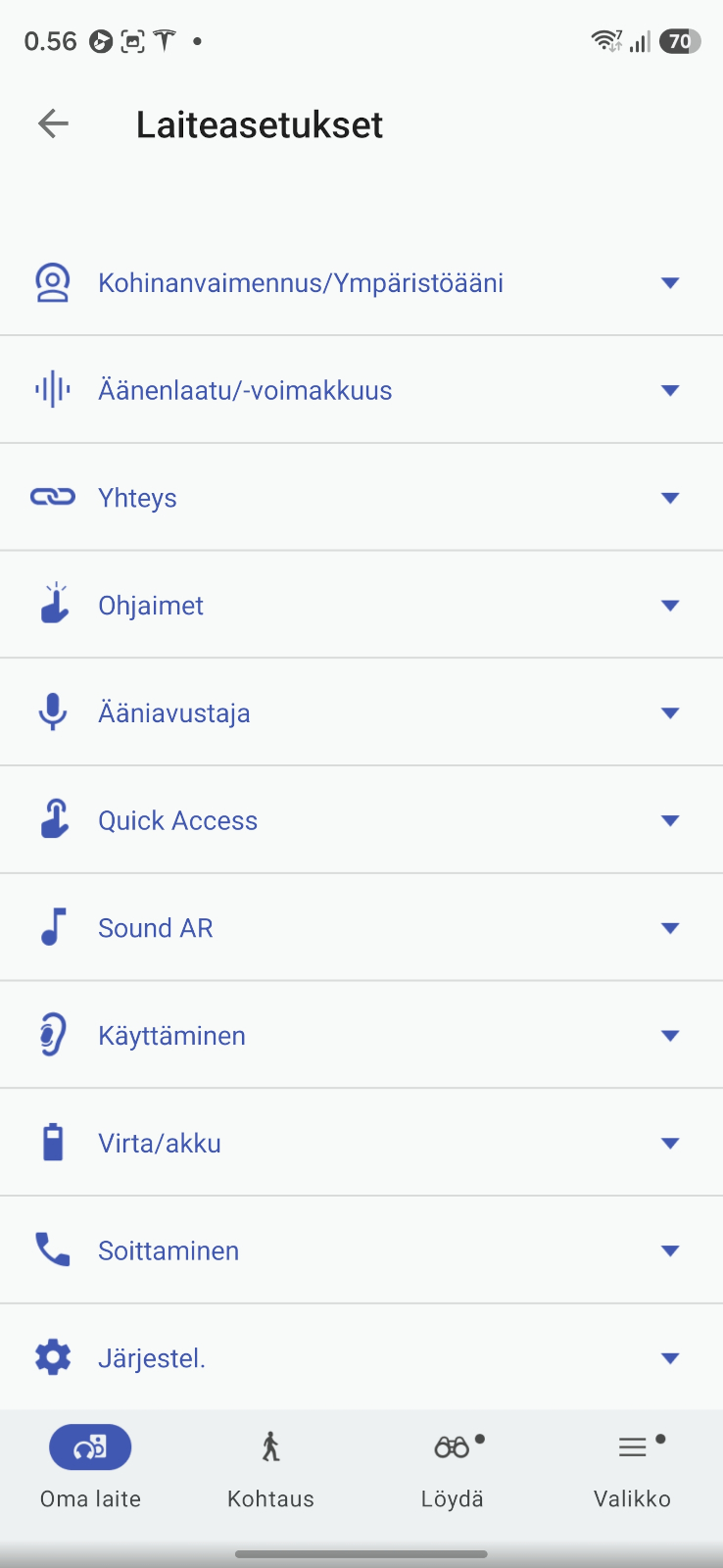Open the Virta/akku section
The width and height of the screenshot is (723, 1568).
(361, 1144)
